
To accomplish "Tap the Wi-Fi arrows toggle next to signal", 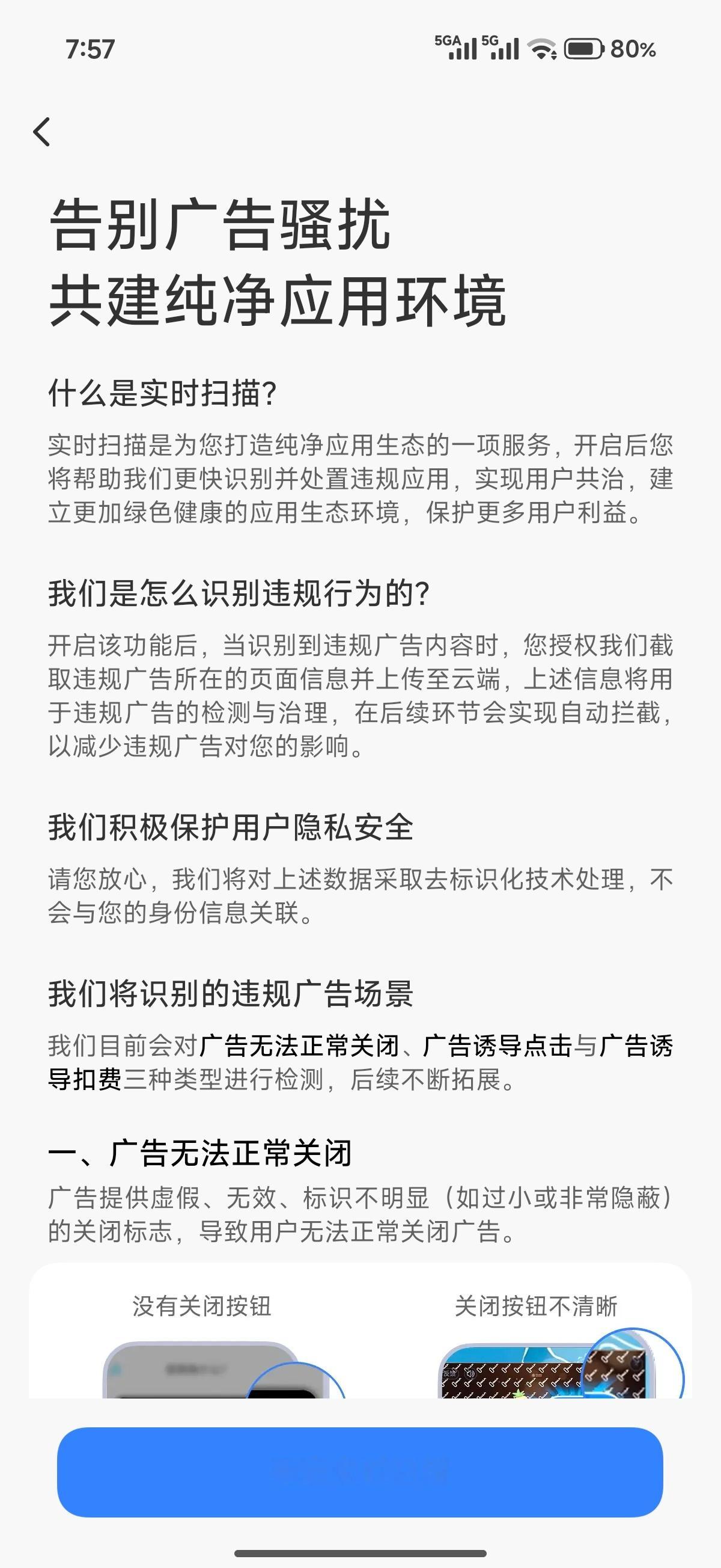I will (554, 54).
